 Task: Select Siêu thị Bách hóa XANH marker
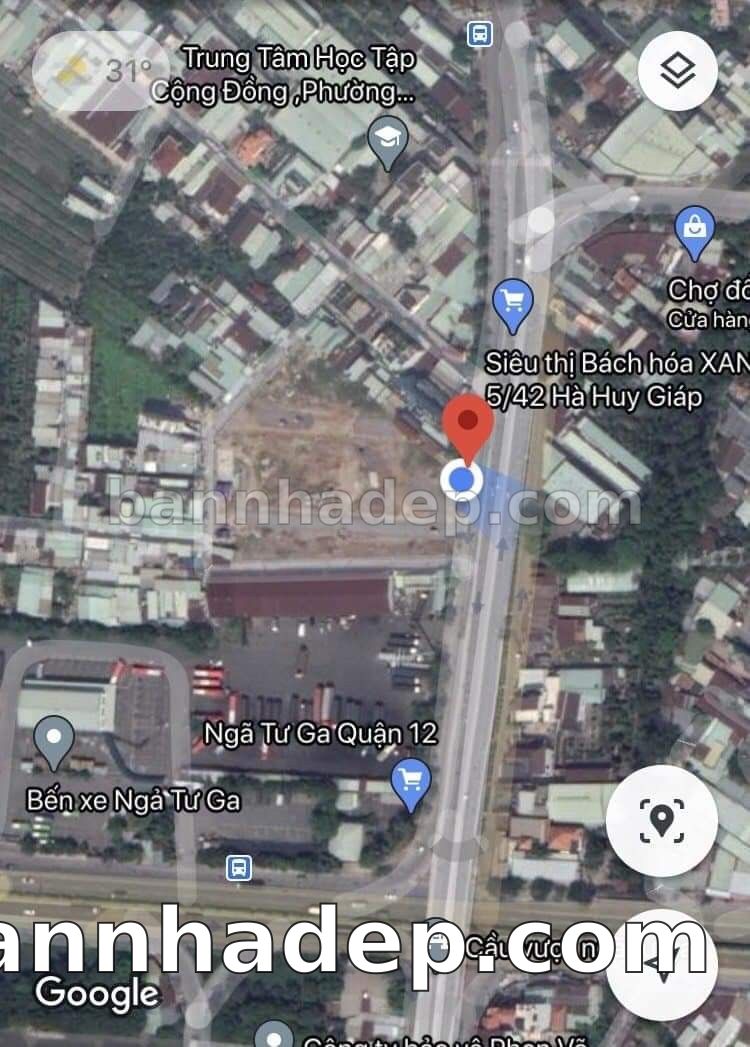click(x=513, y=302)
